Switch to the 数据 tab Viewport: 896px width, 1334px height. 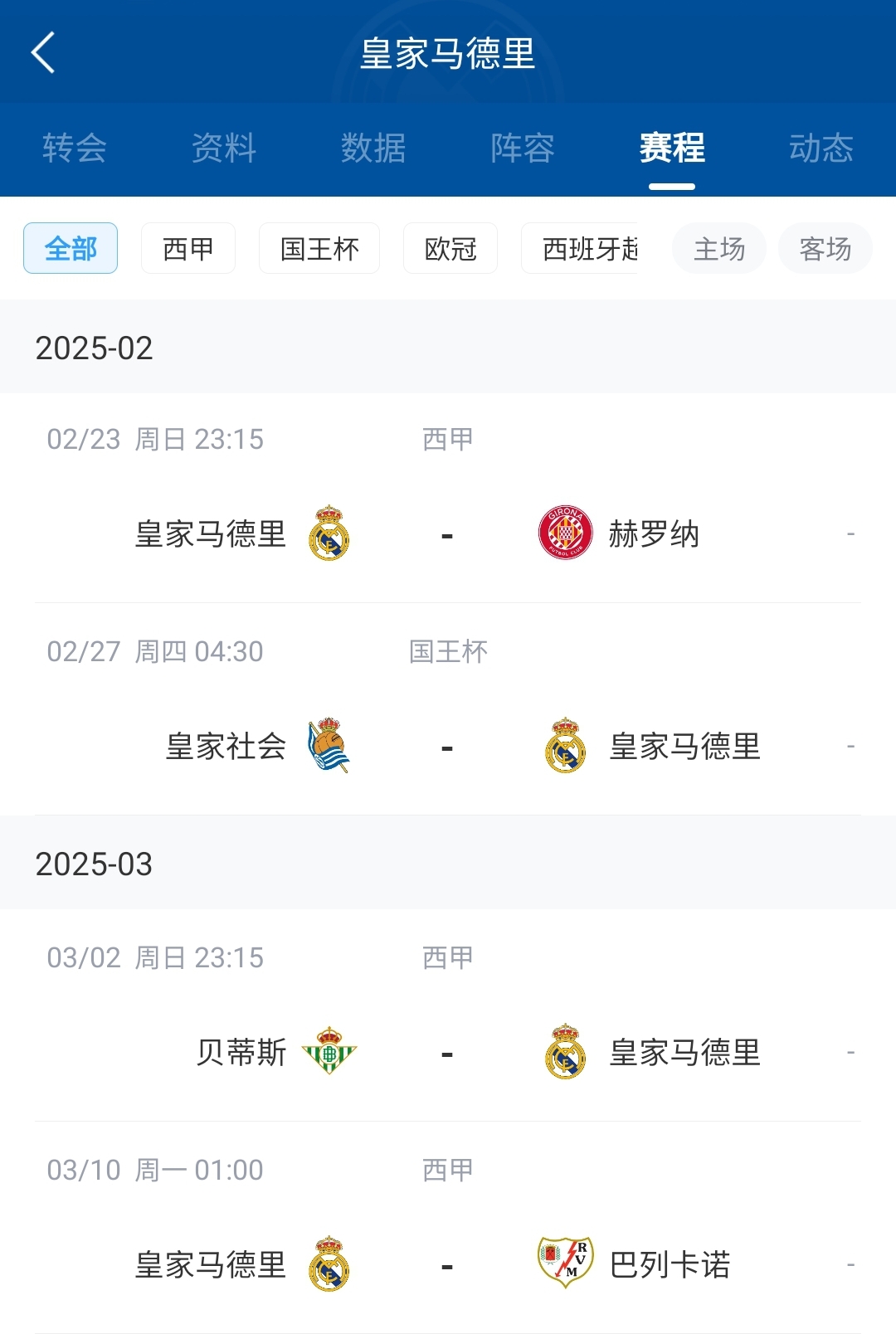pos(373,148)
